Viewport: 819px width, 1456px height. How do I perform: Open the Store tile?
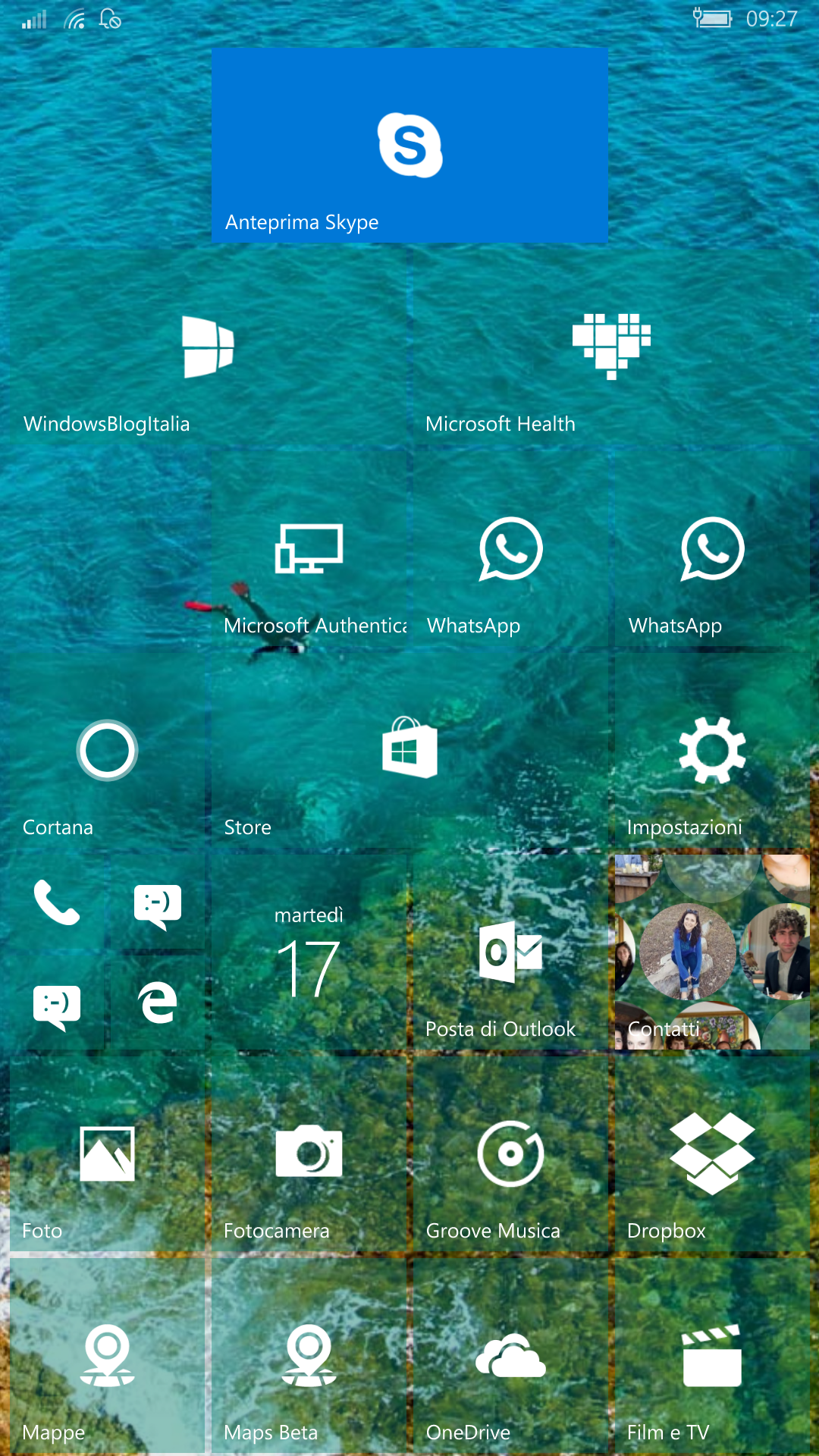coord(409,751)
